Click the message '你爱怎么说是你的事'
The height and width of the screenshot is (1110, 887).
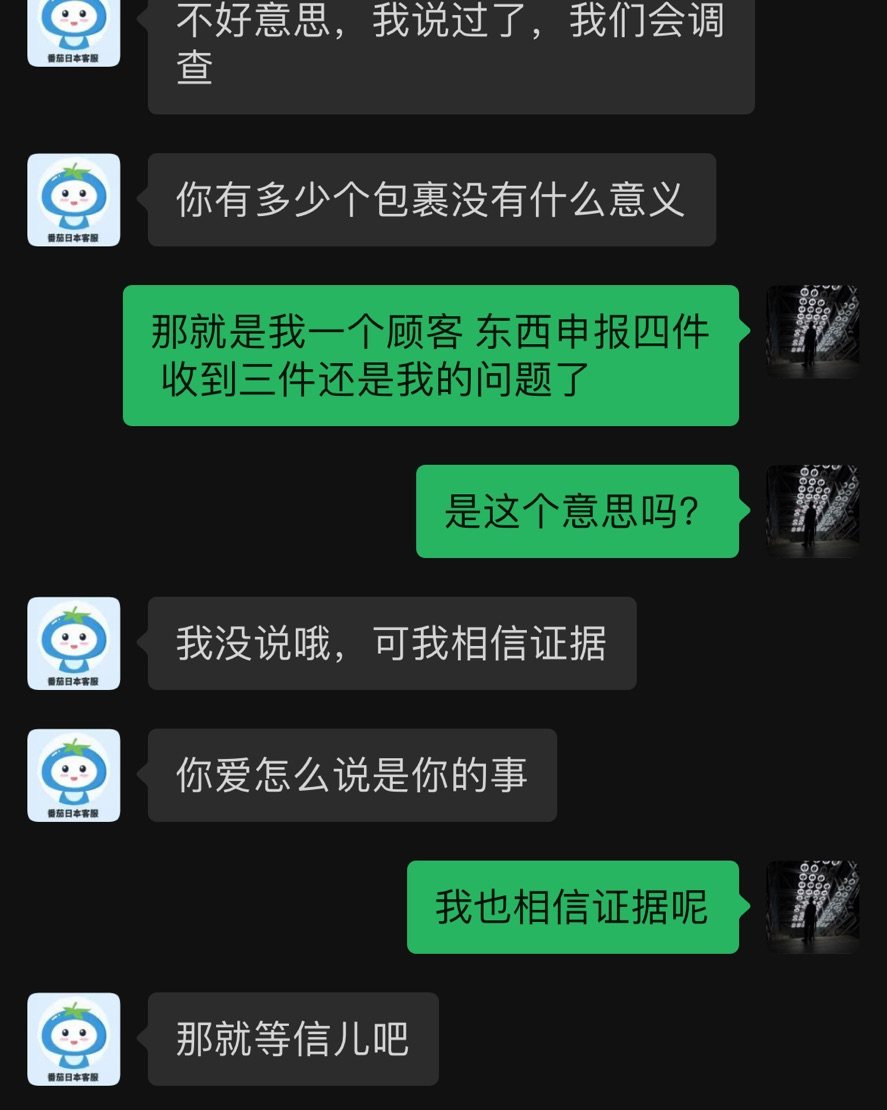coord(351,776)
